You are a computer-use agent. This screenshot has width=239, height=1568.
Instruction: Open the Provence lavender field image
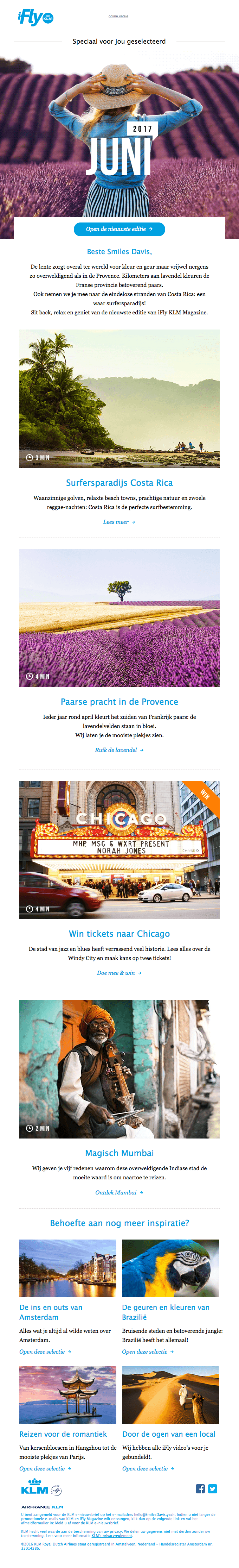pos(119,617)
